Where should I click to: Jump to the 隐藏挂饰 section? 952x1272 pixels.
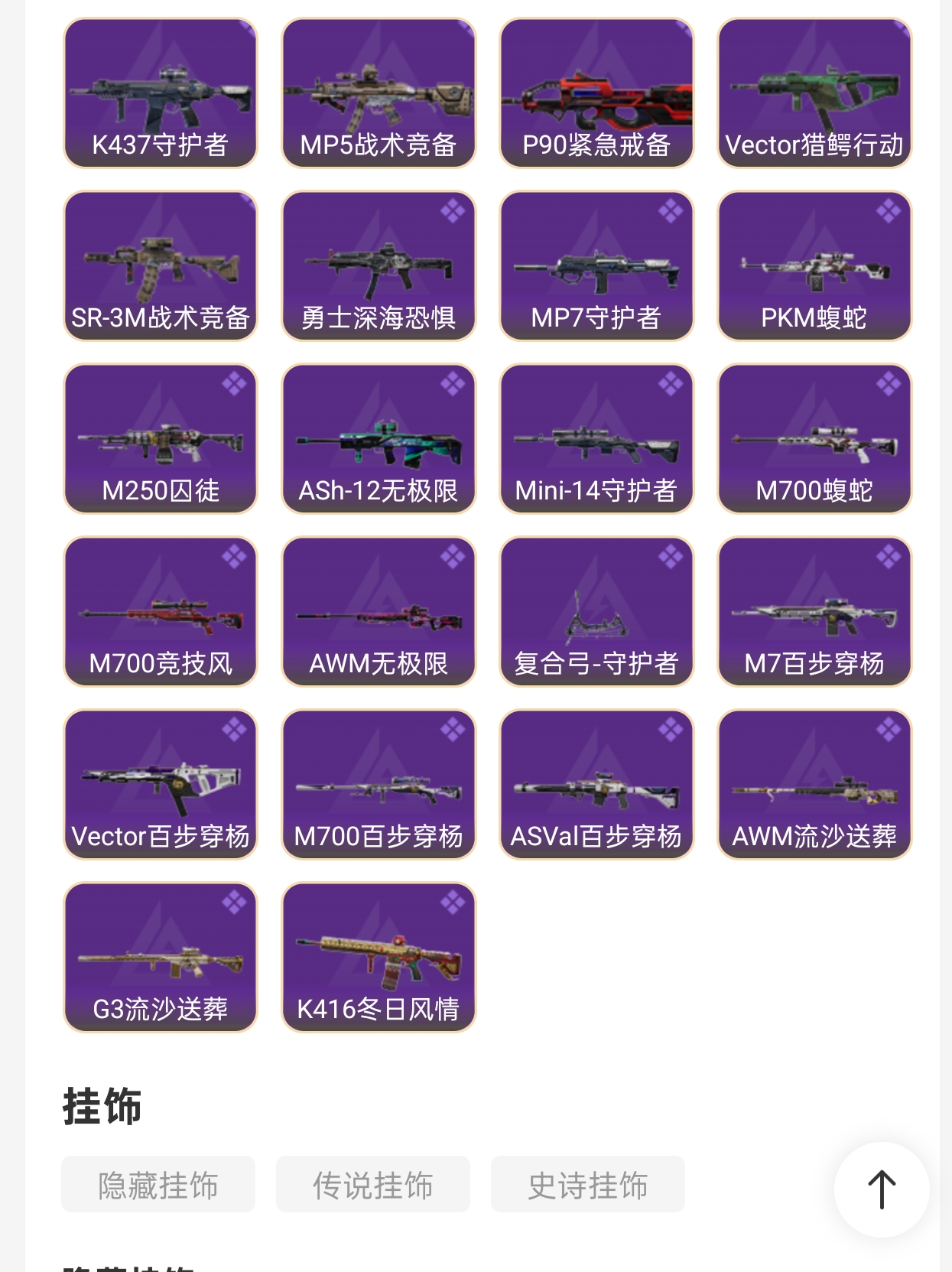click(158, 1184)
